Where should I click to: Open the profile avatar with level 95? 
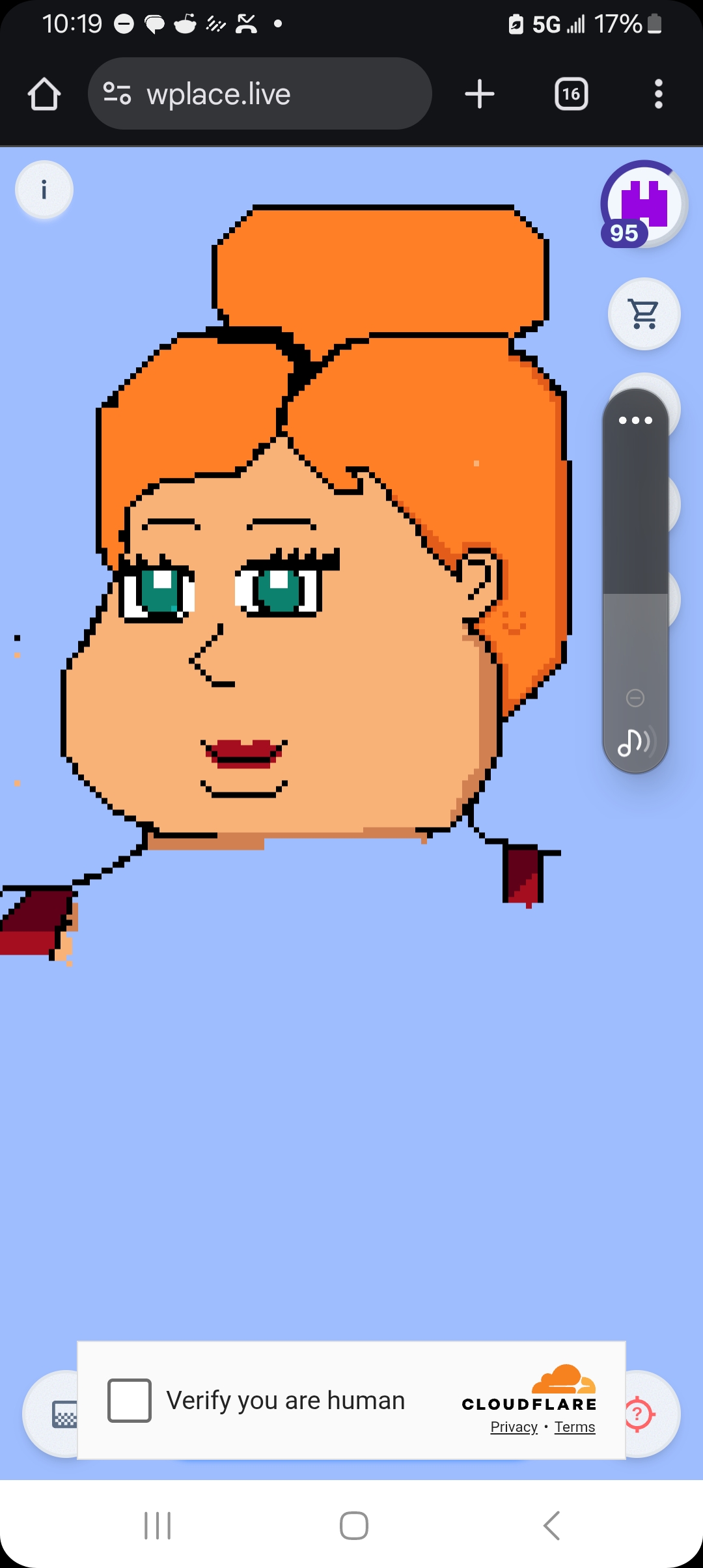point(643,204)
